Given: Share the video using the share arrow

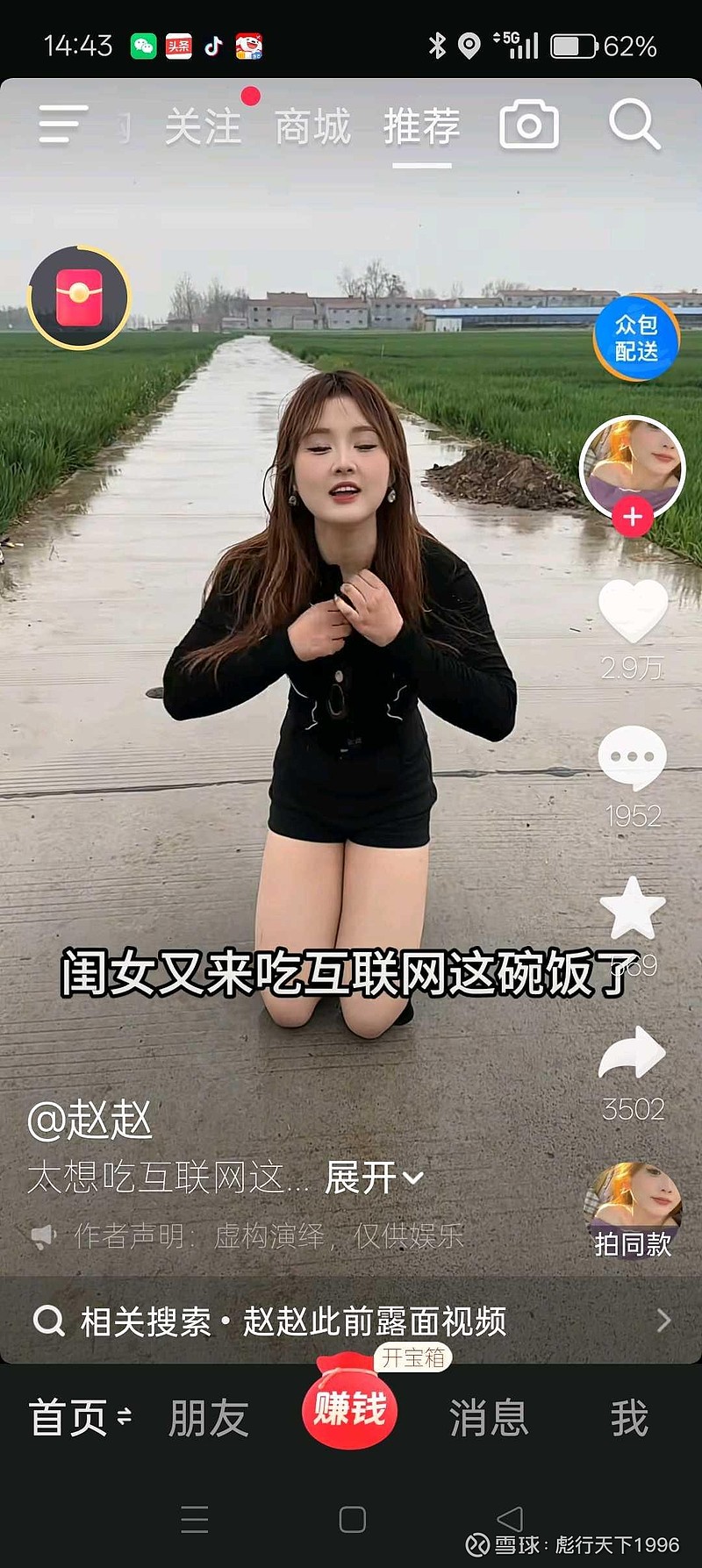Looking at the screenshot, I should click(630, 1059).
